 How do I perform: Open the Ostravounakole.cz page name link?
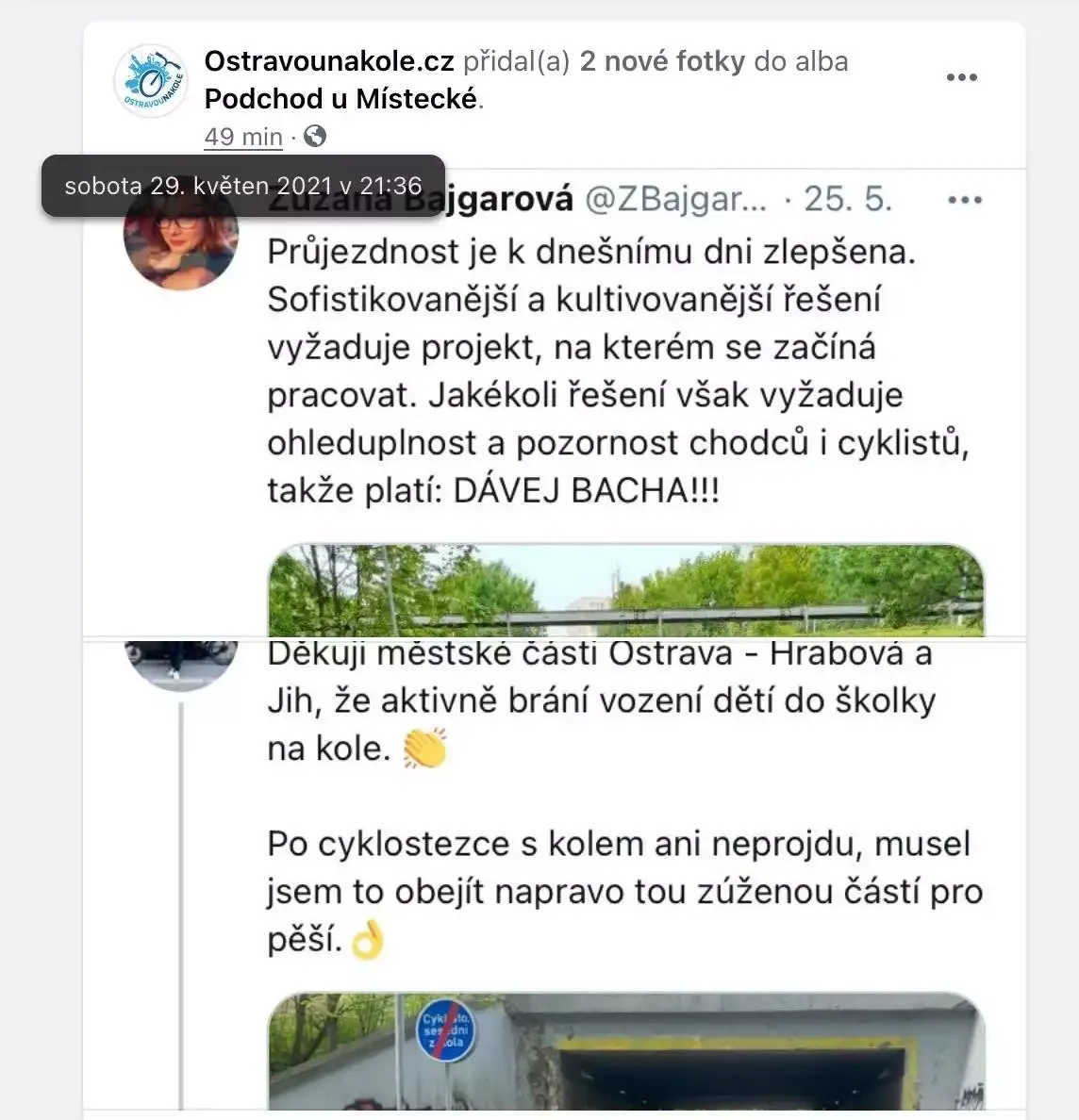pyautogui.click(x=329, y=61)
